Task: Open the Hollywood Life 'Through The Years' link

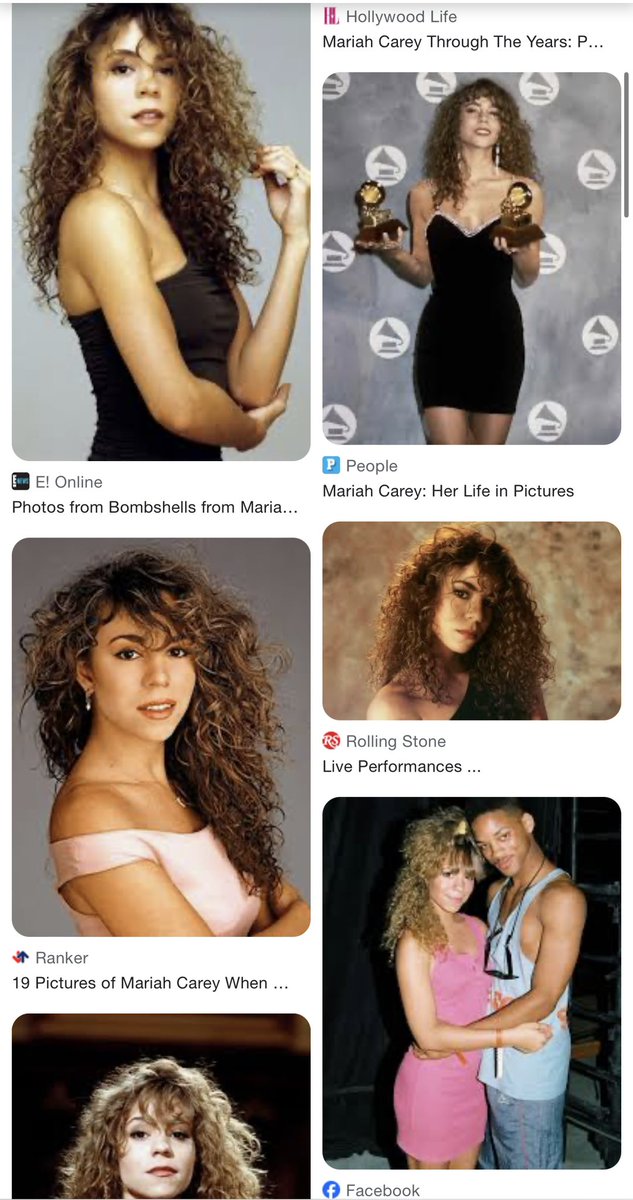Action: 462,42
